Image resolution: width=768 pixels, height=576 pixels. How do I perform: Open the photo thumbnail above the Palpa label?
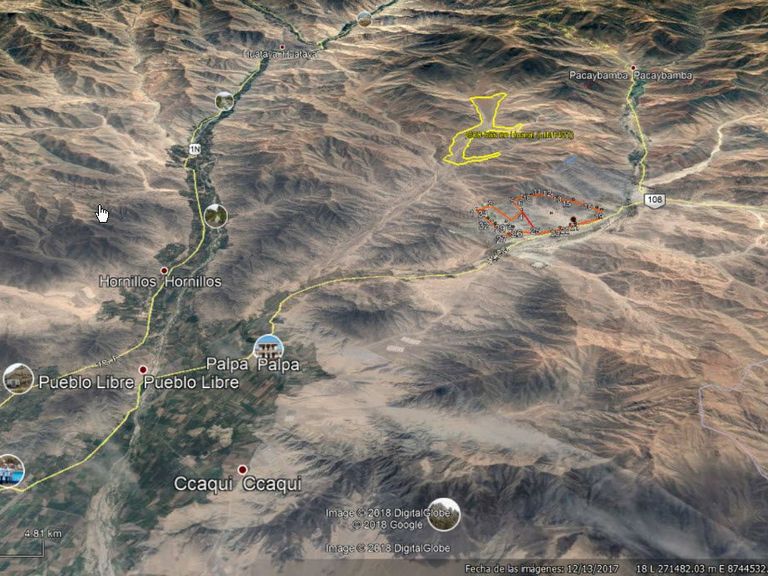coord(268,348)
